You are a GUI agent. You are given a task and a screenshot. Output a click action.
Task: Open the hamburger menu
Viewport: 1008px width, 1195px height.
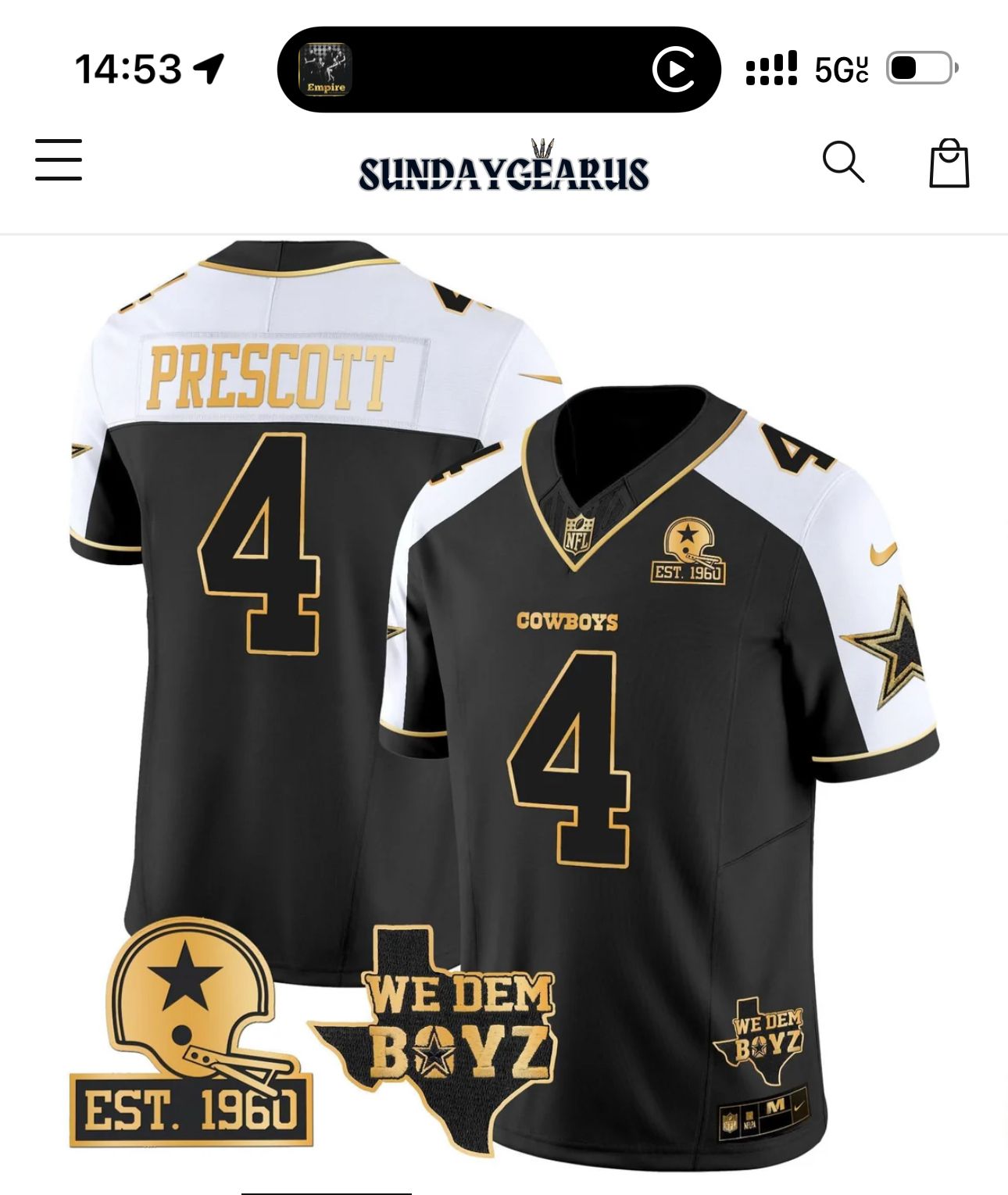tap(59, 160)
